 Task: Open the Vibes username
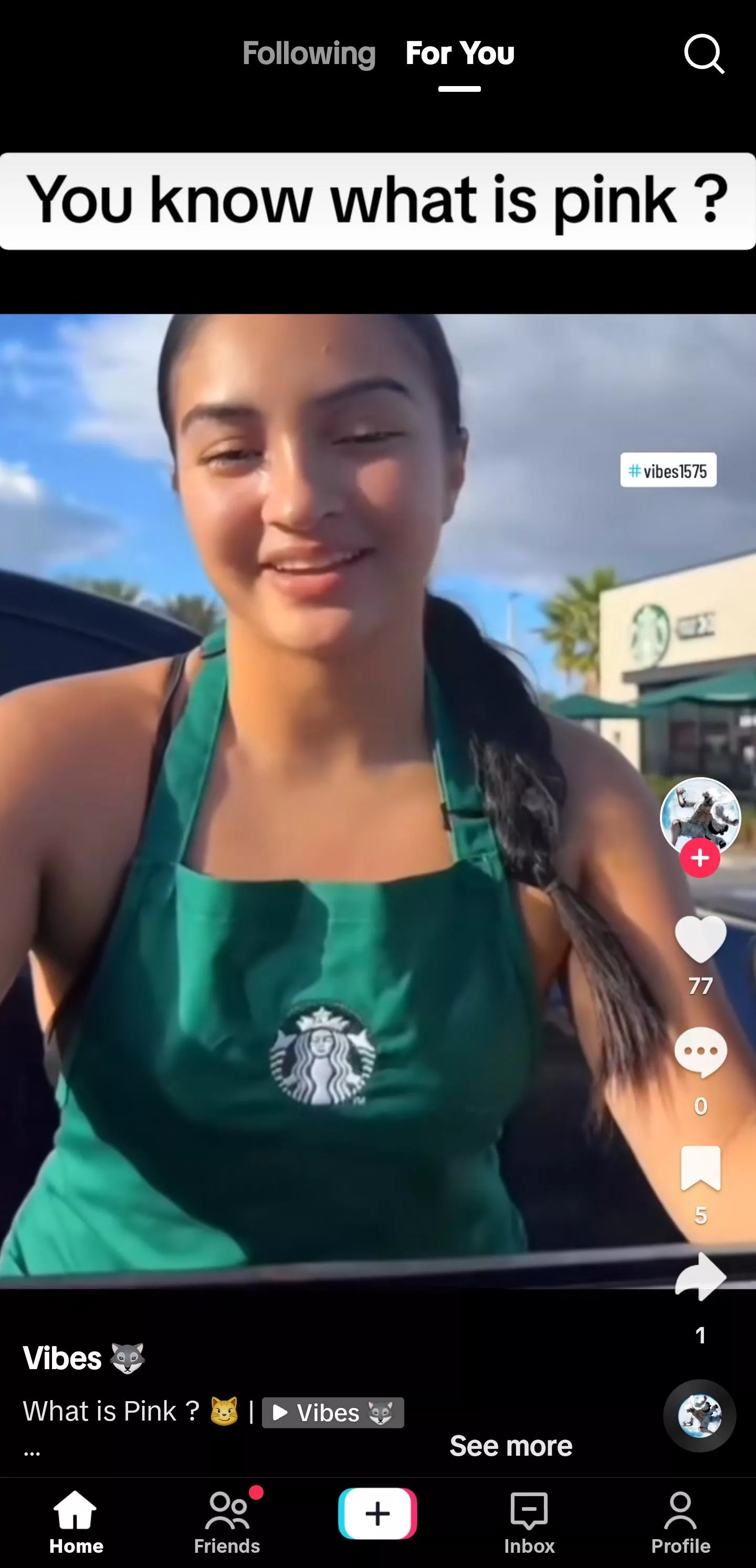[63, 1358]
